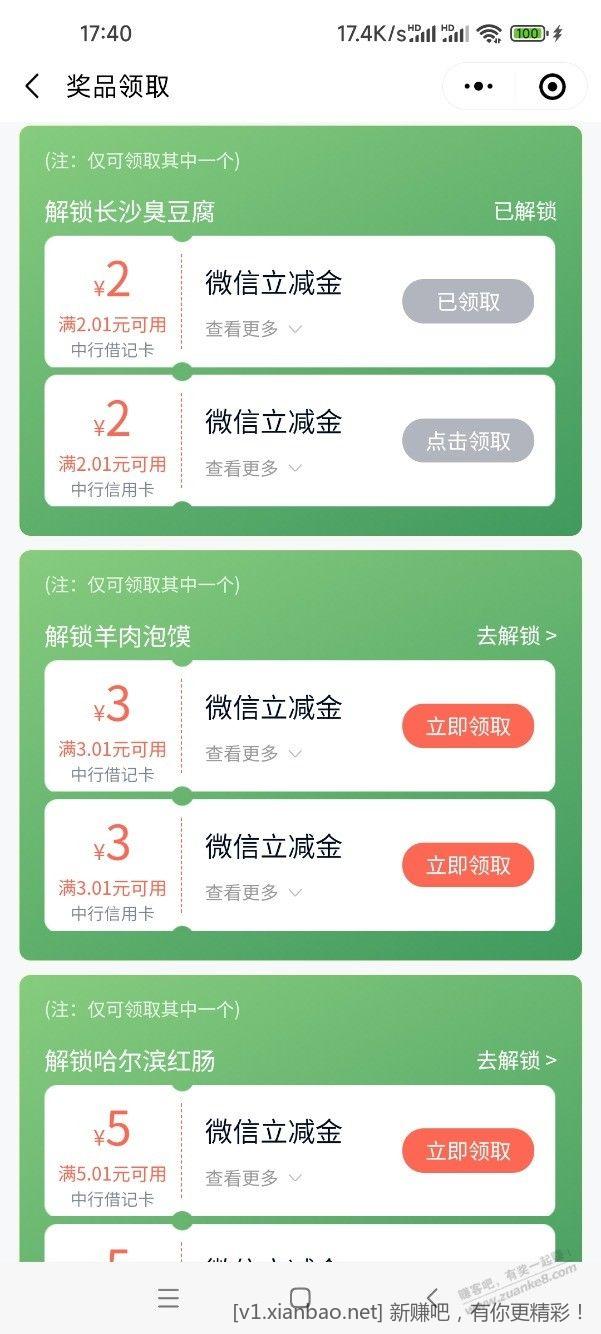This screenshot has width=601, height=1334.
Task: Open the mini program more-options menu
Action: pos(479,87)
